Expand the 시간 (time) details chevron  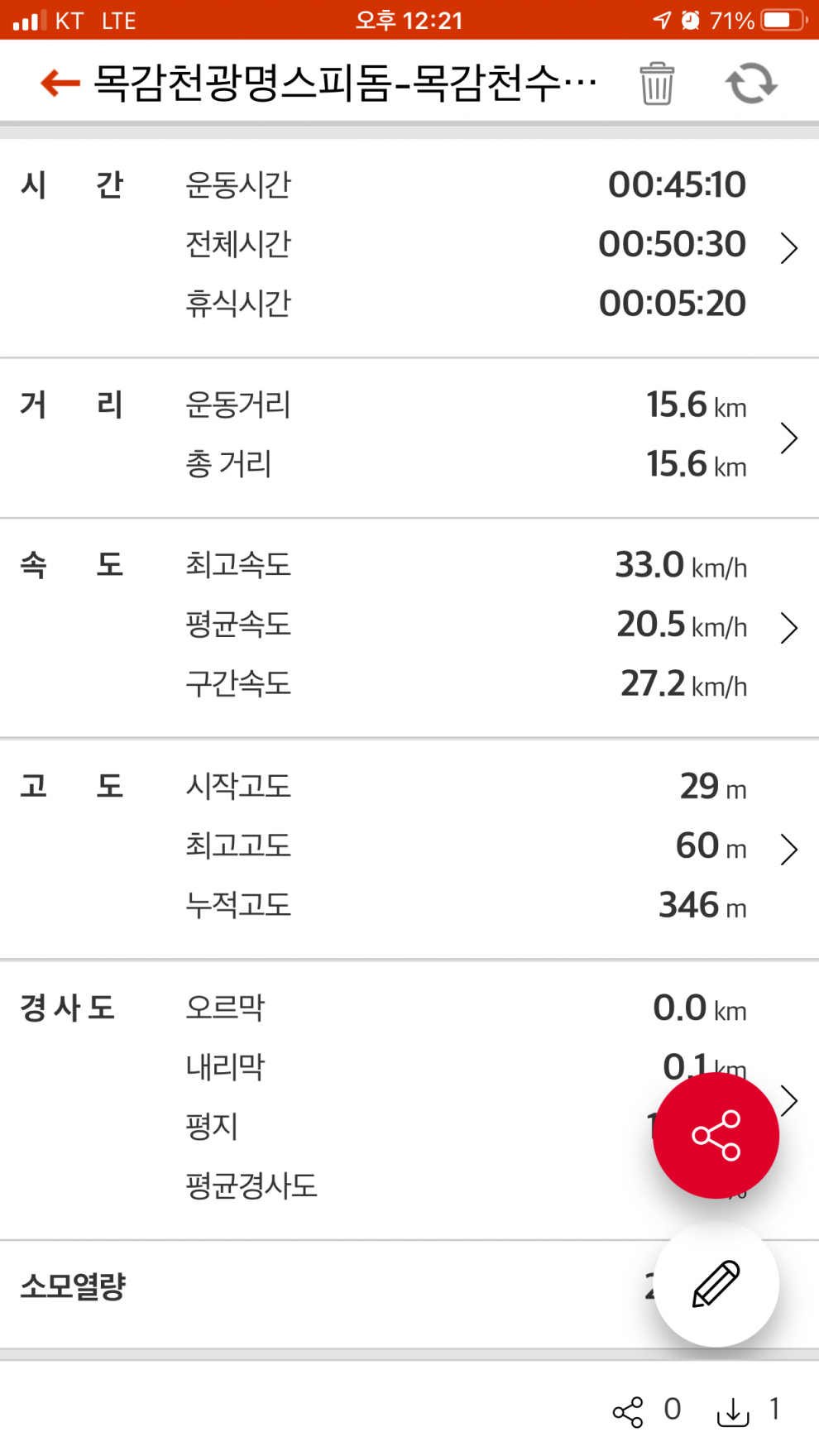[789, 247]
